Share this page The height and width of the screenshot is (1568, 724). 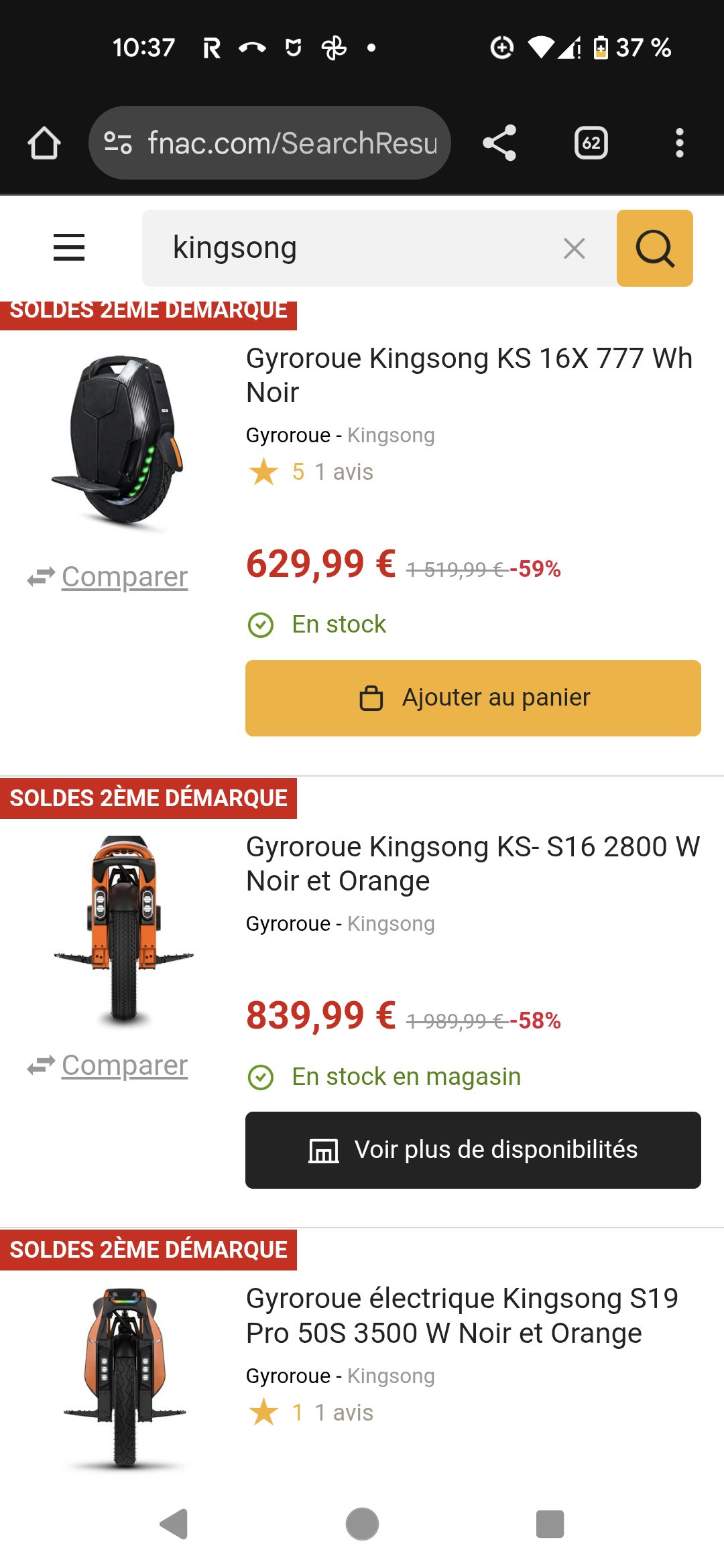pos(499,143)
